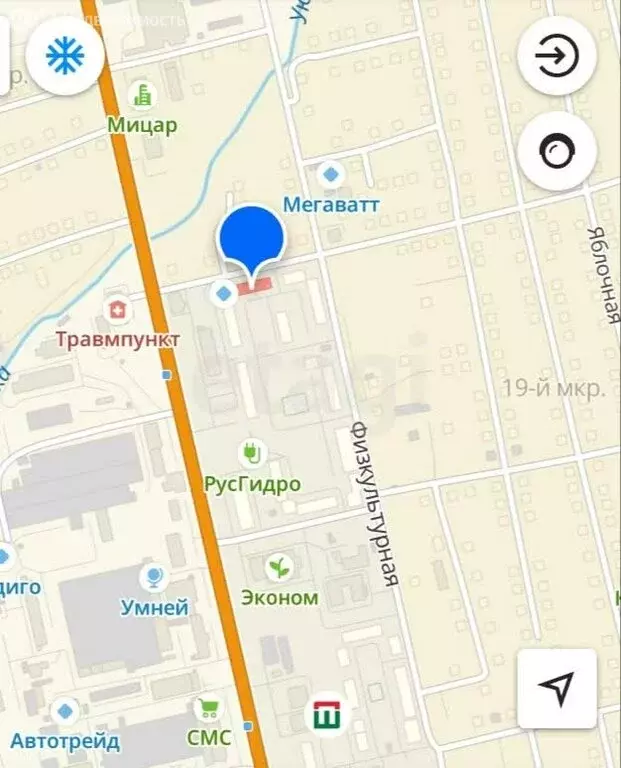Select the Эконом place marker

pos(280,568)
